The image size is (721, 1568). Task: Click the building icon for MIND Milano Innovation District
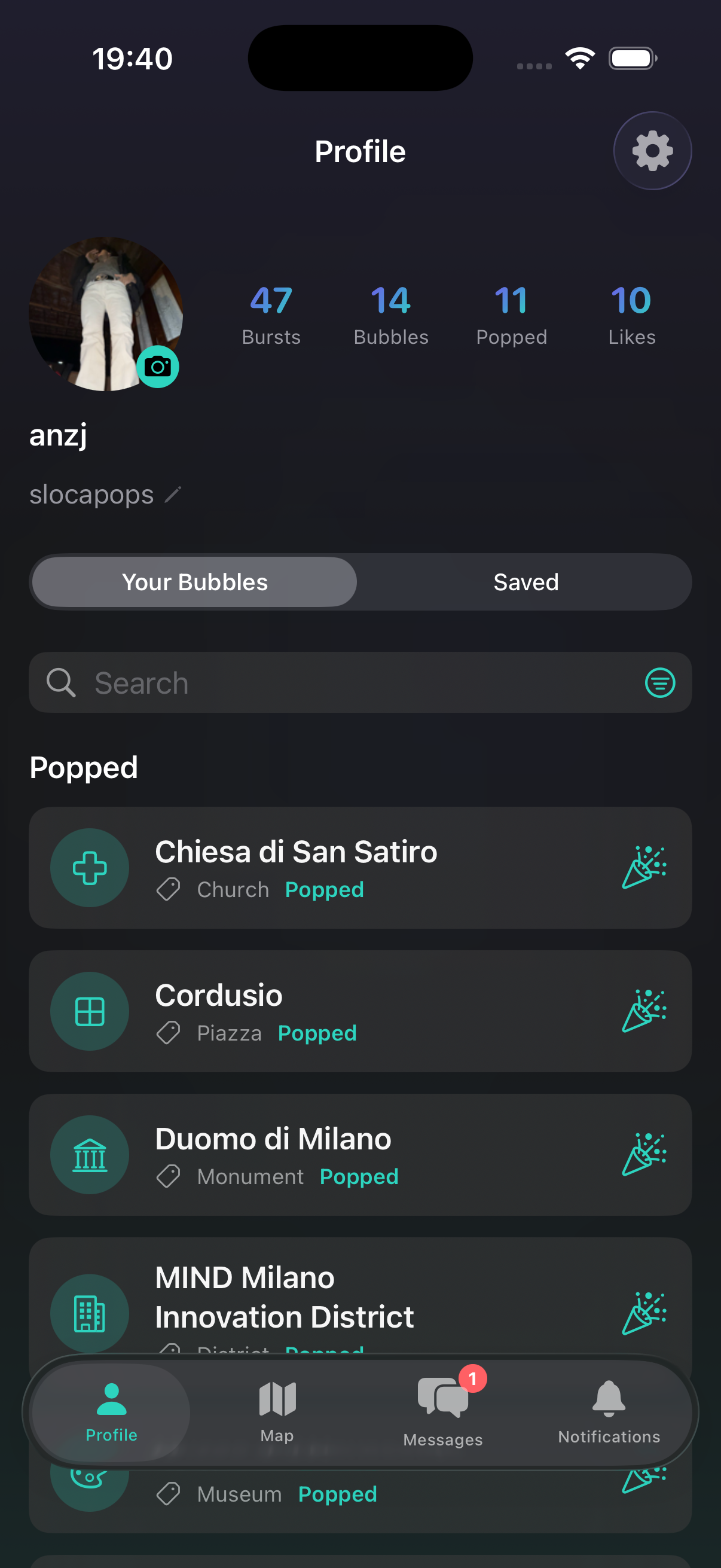coord(90,1313)
